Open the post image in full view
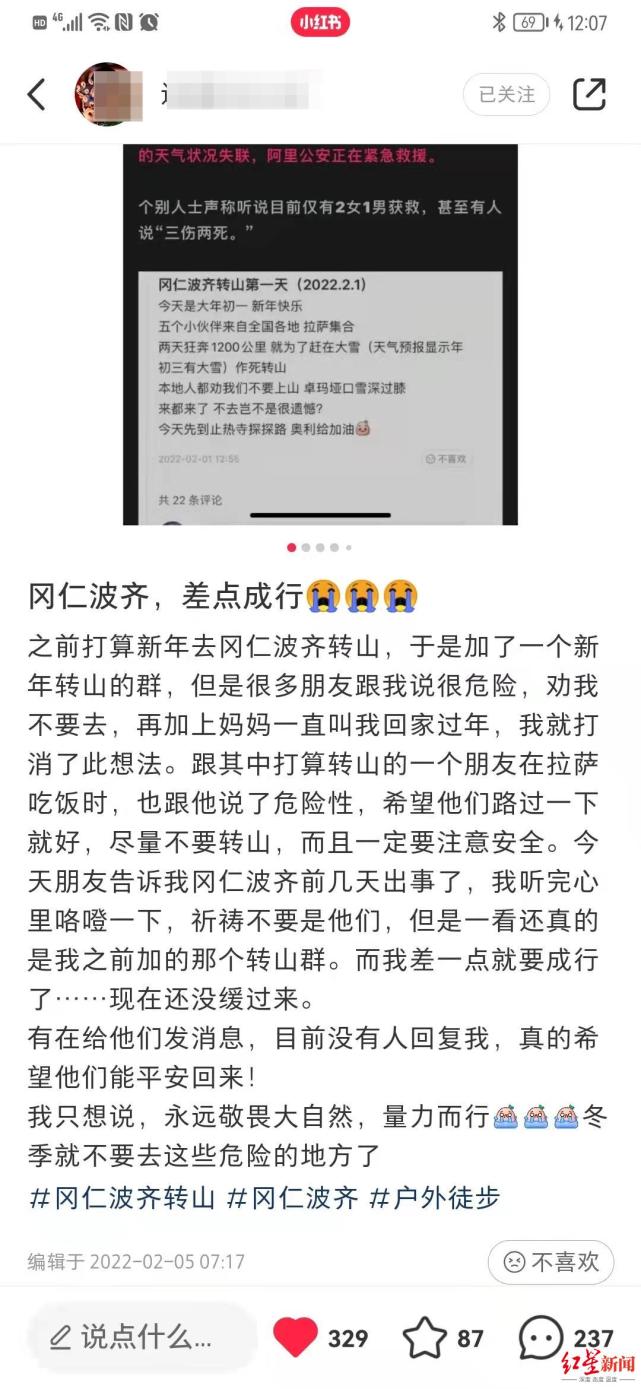 [x=320, y=335]
